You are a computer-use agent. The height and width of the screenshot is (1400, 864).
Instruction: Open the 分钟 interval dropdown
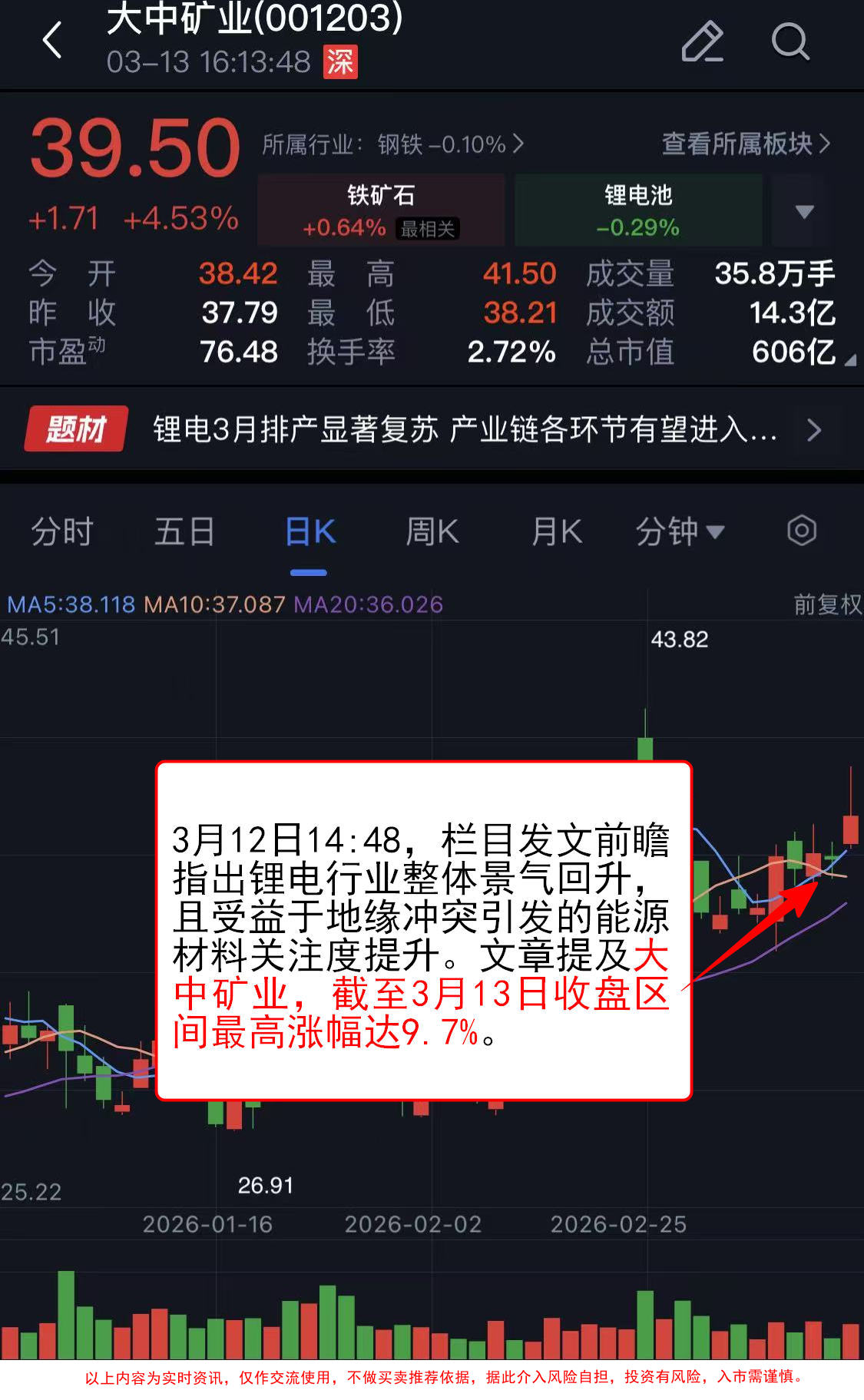click(679, 531)
